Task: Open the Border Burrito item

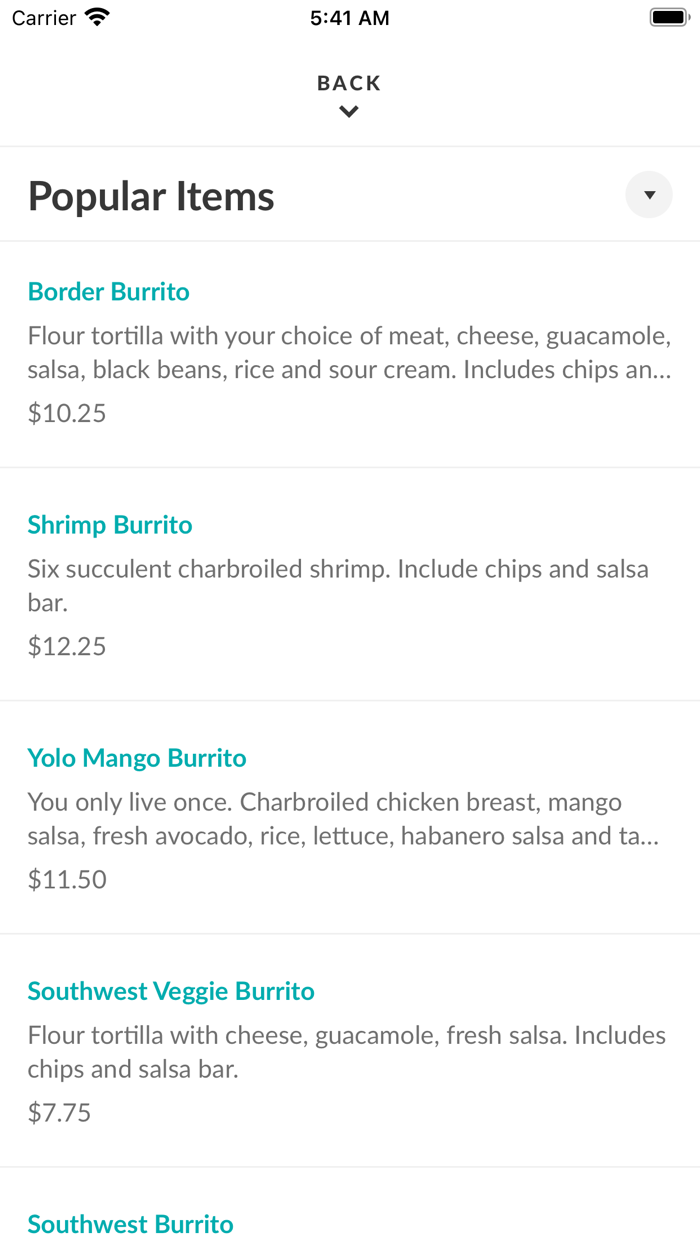Action: [x=109, y=292]
